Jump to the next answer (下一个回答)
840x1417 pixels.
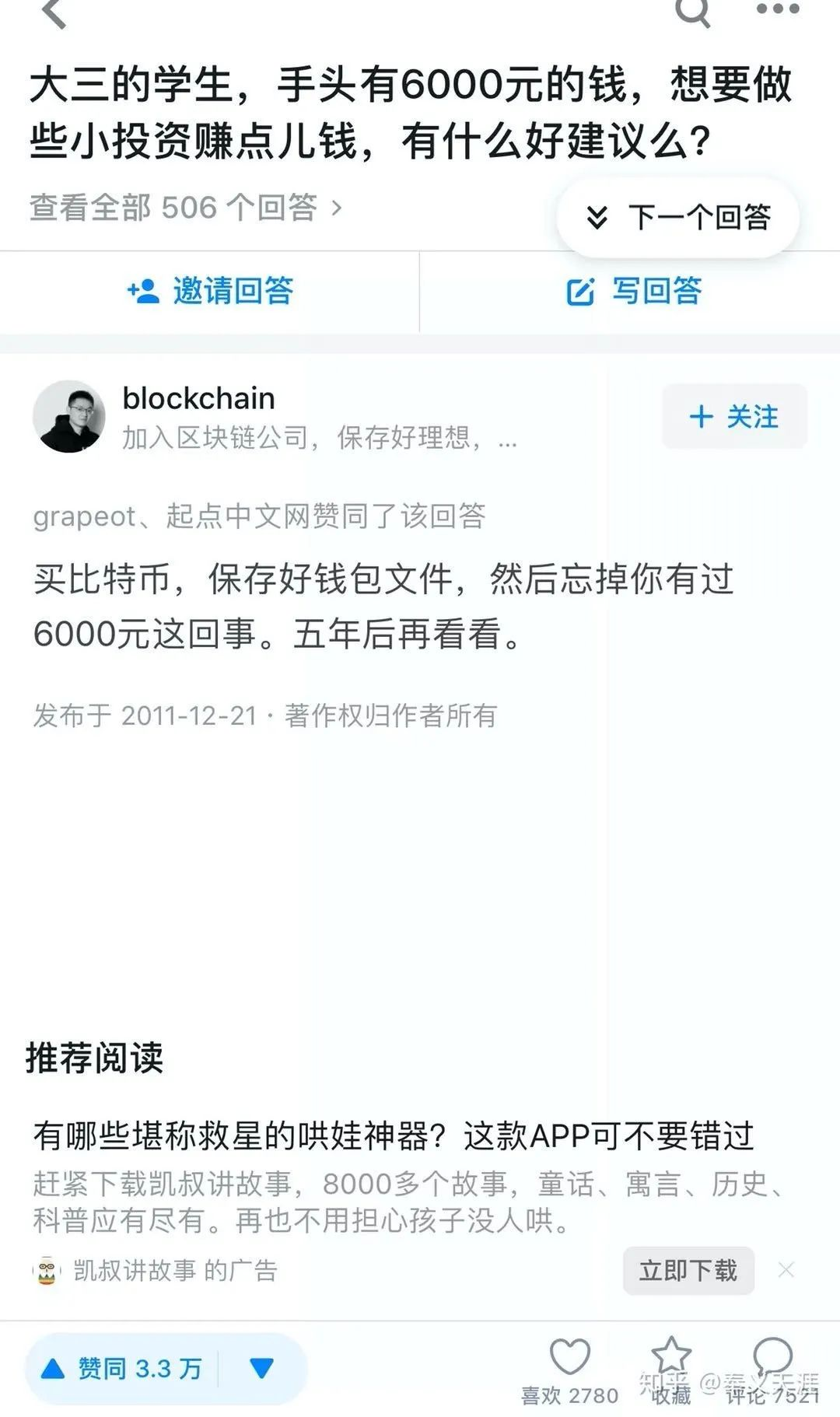click(678, 217)
